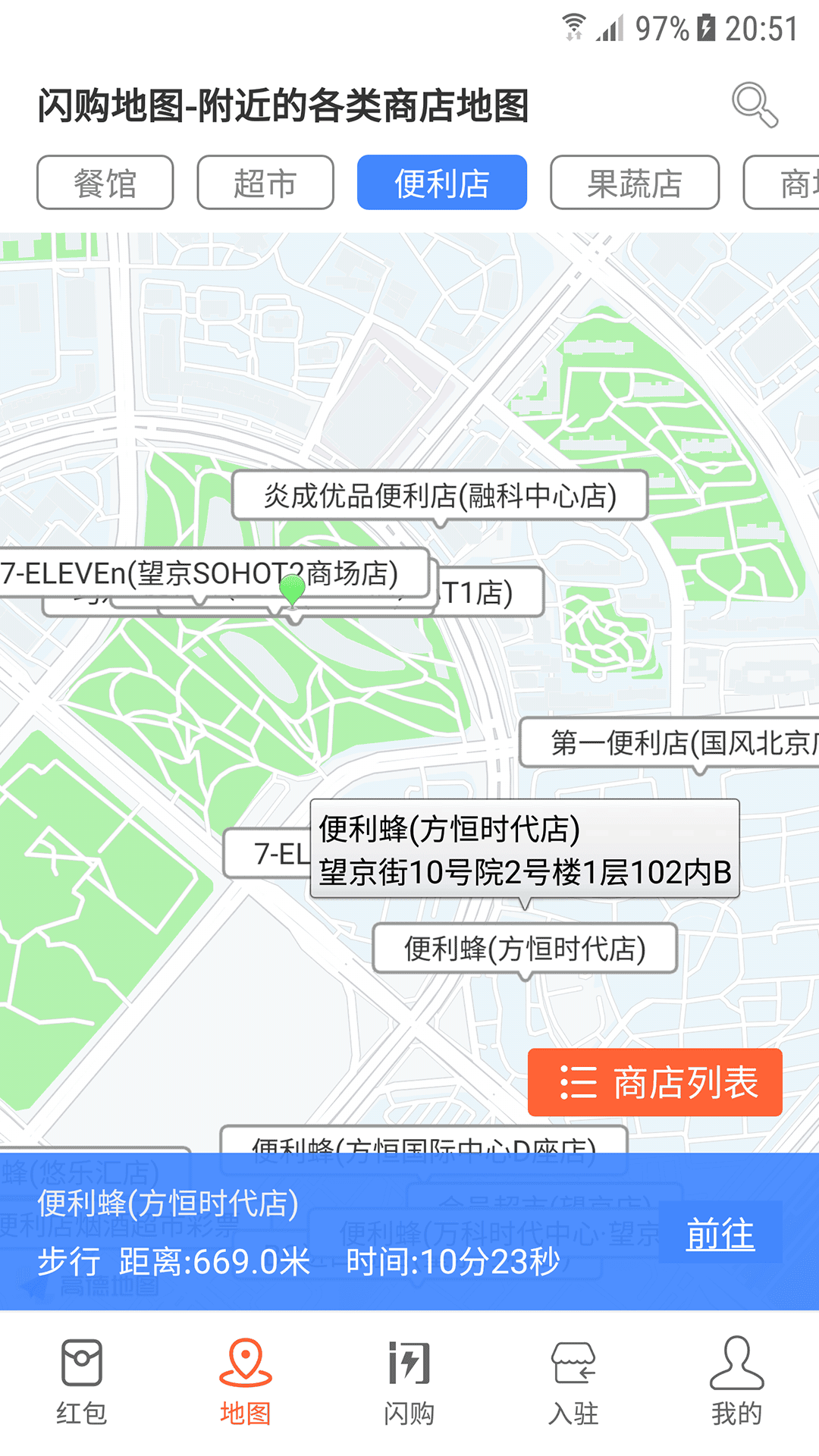
Task: Switch to the 地图 tab
Action: [246, 1380]
